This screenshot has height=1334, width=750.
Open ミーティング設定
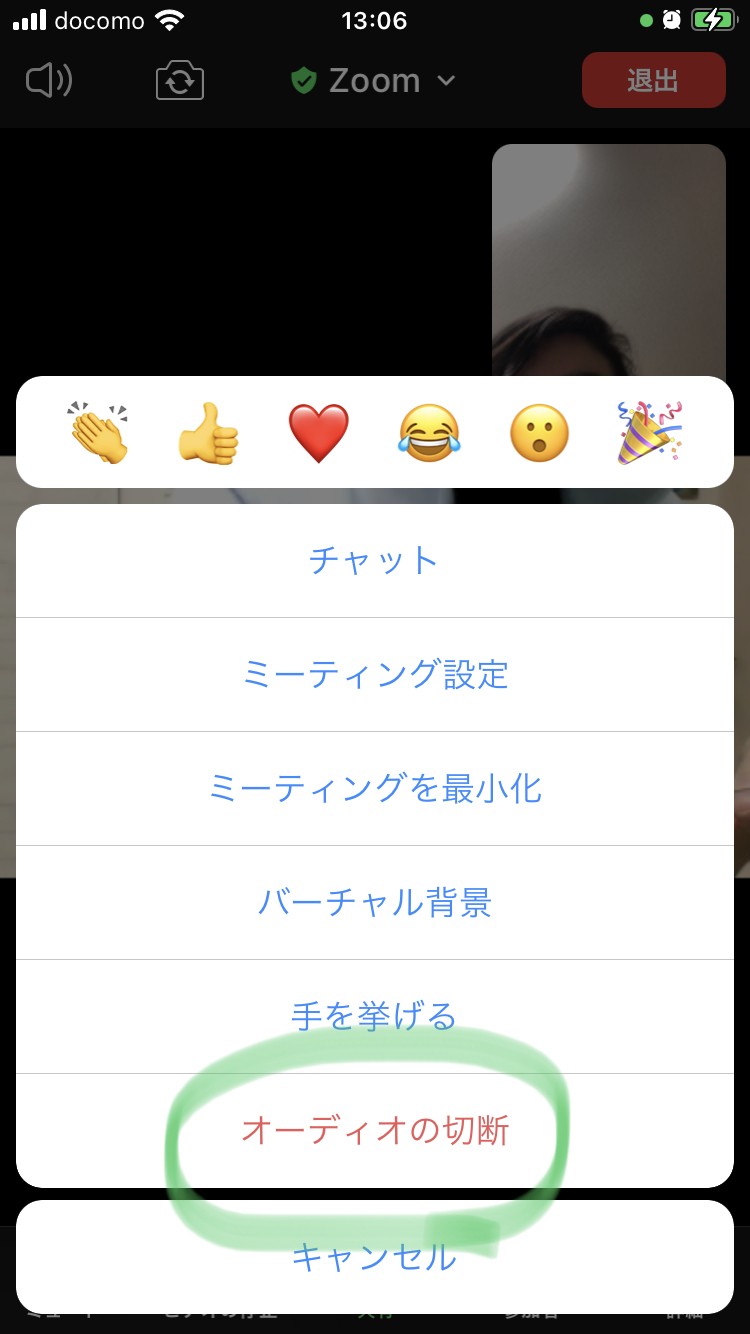point(375,675)
